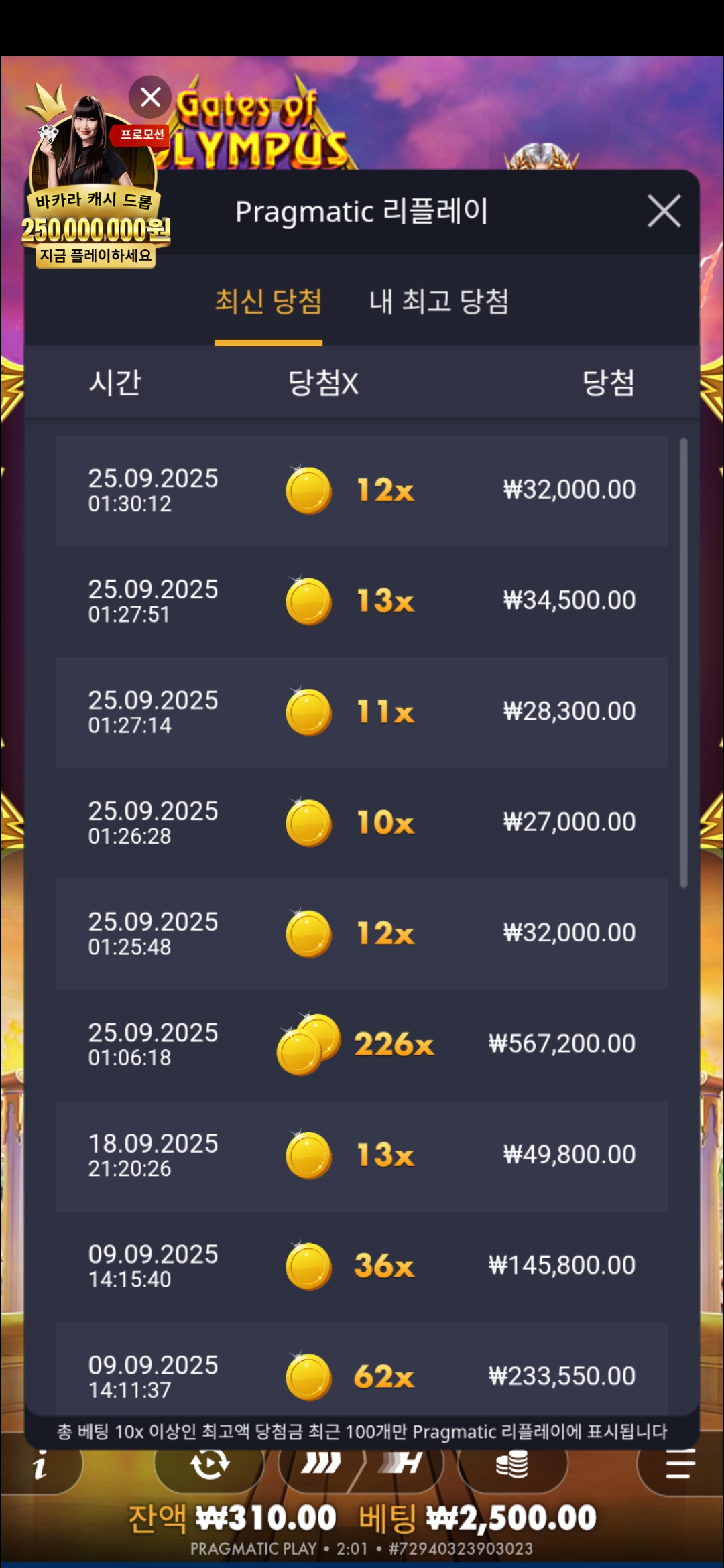Open the 01:27:51 replay with 13x win
The height and width of the screenshot is (1568, 724).
pos(362,601)
